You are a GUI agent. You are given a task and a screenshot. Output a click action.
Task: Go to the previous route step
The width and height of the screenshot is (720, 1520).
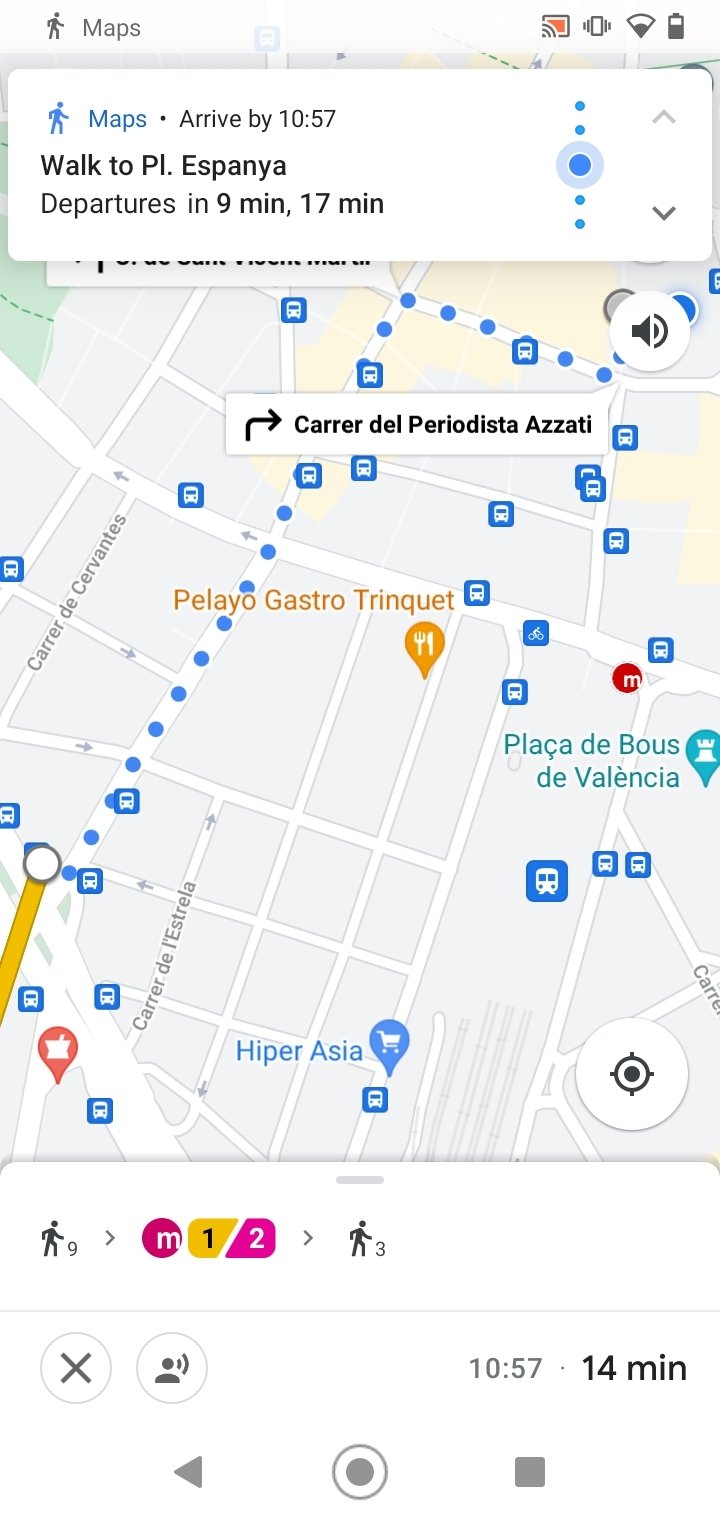664,117
